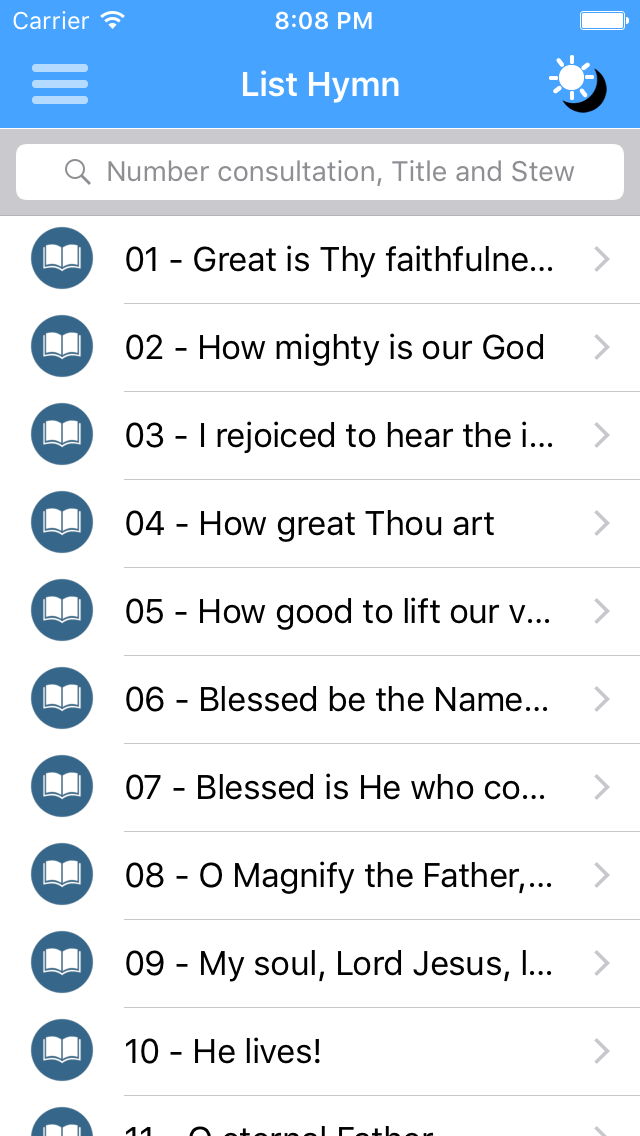The height and width of the screenshot is (1136, 640).
Task: Toggle day/night mode sun-moon icon
Action: [578, 84]
